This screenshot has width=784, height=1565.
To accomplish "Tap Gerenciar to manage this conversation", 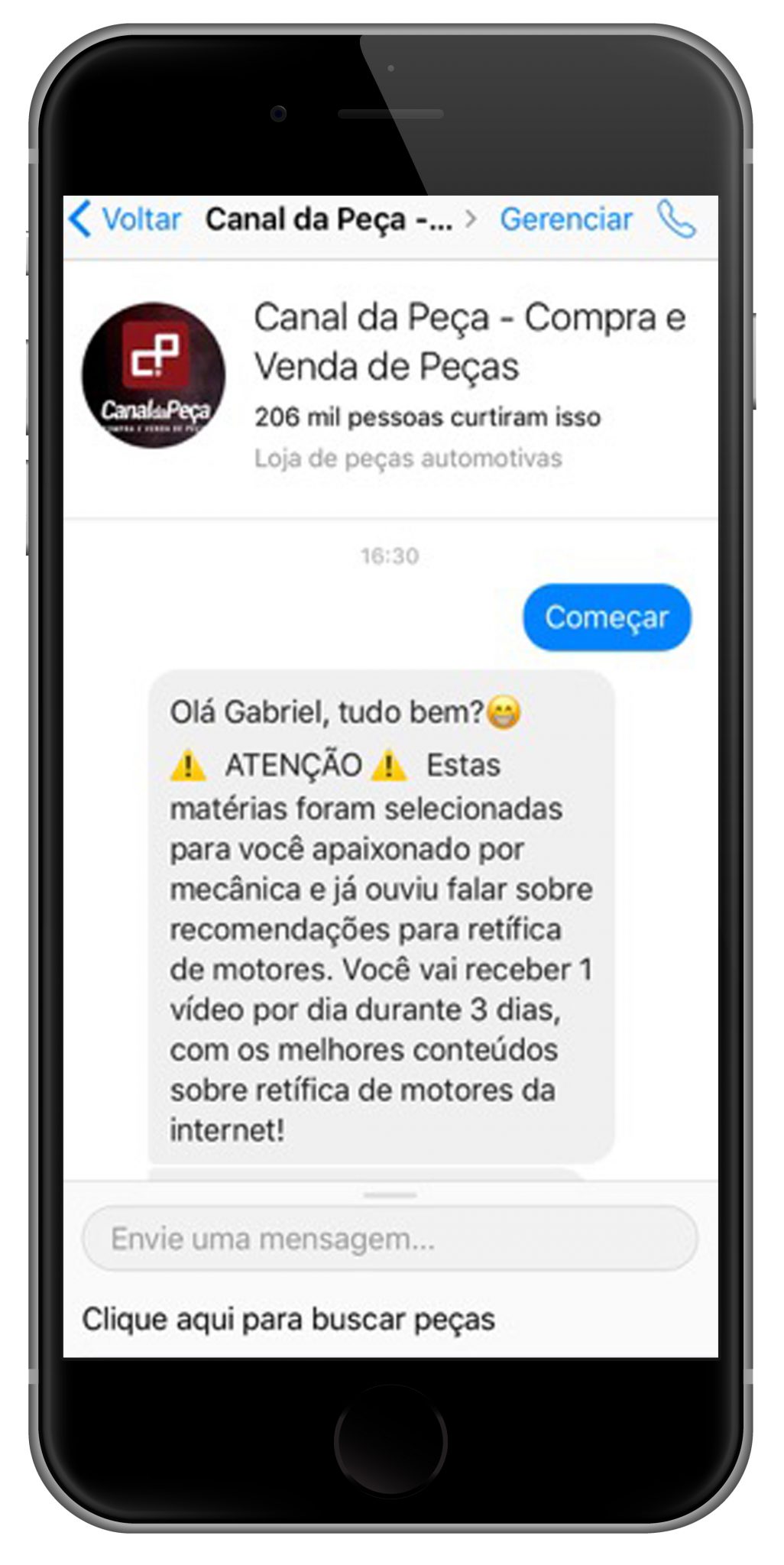I will [x=565, y=220].
